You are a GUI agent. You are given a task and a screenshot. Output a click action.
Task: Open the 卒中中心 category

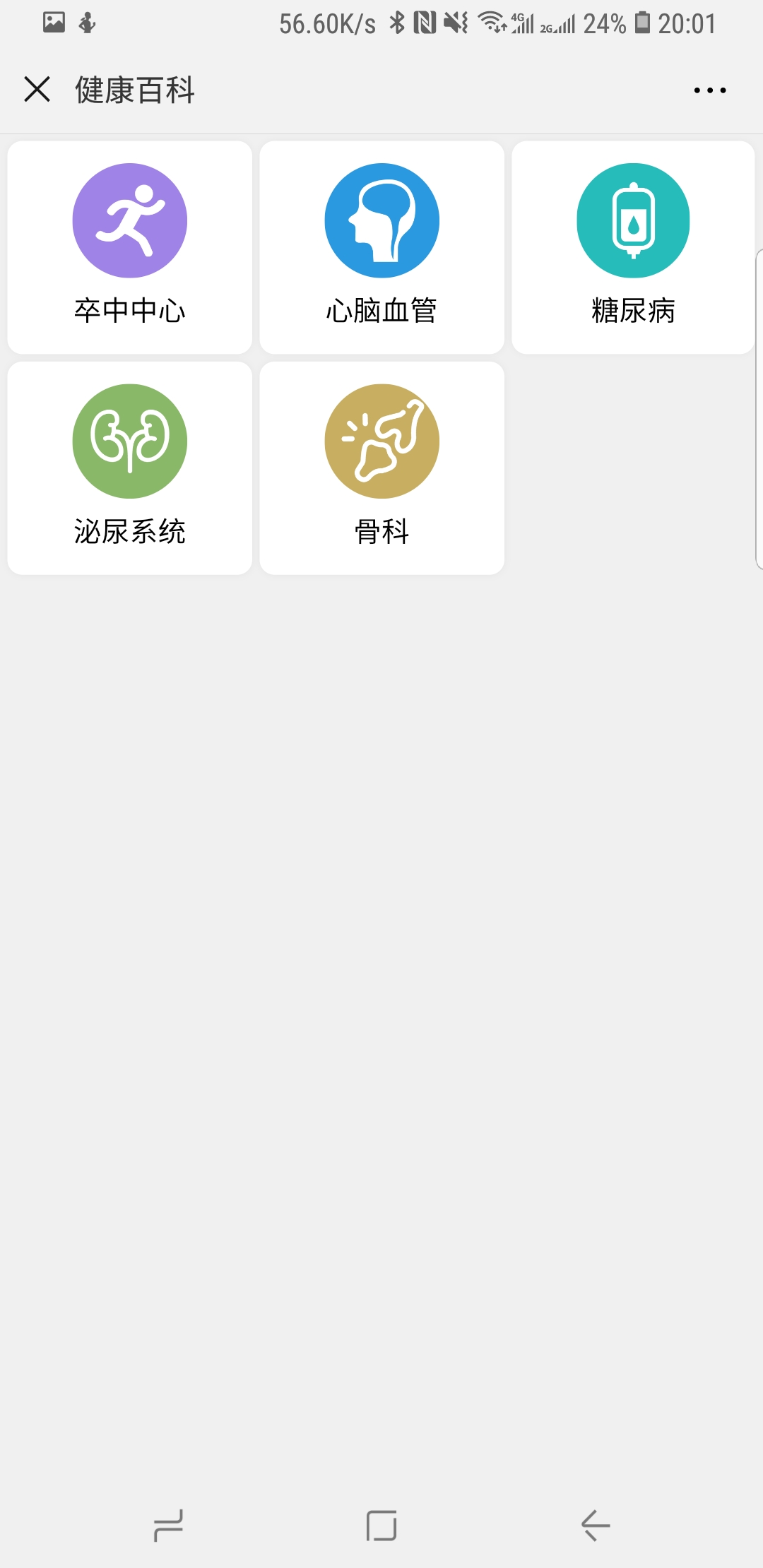pos(130,247)
